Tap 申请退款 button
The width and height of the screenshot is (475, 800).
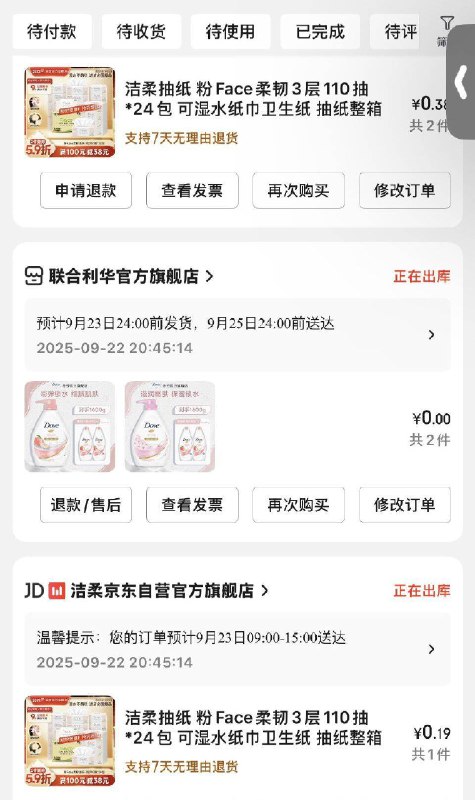click(86, 191)
